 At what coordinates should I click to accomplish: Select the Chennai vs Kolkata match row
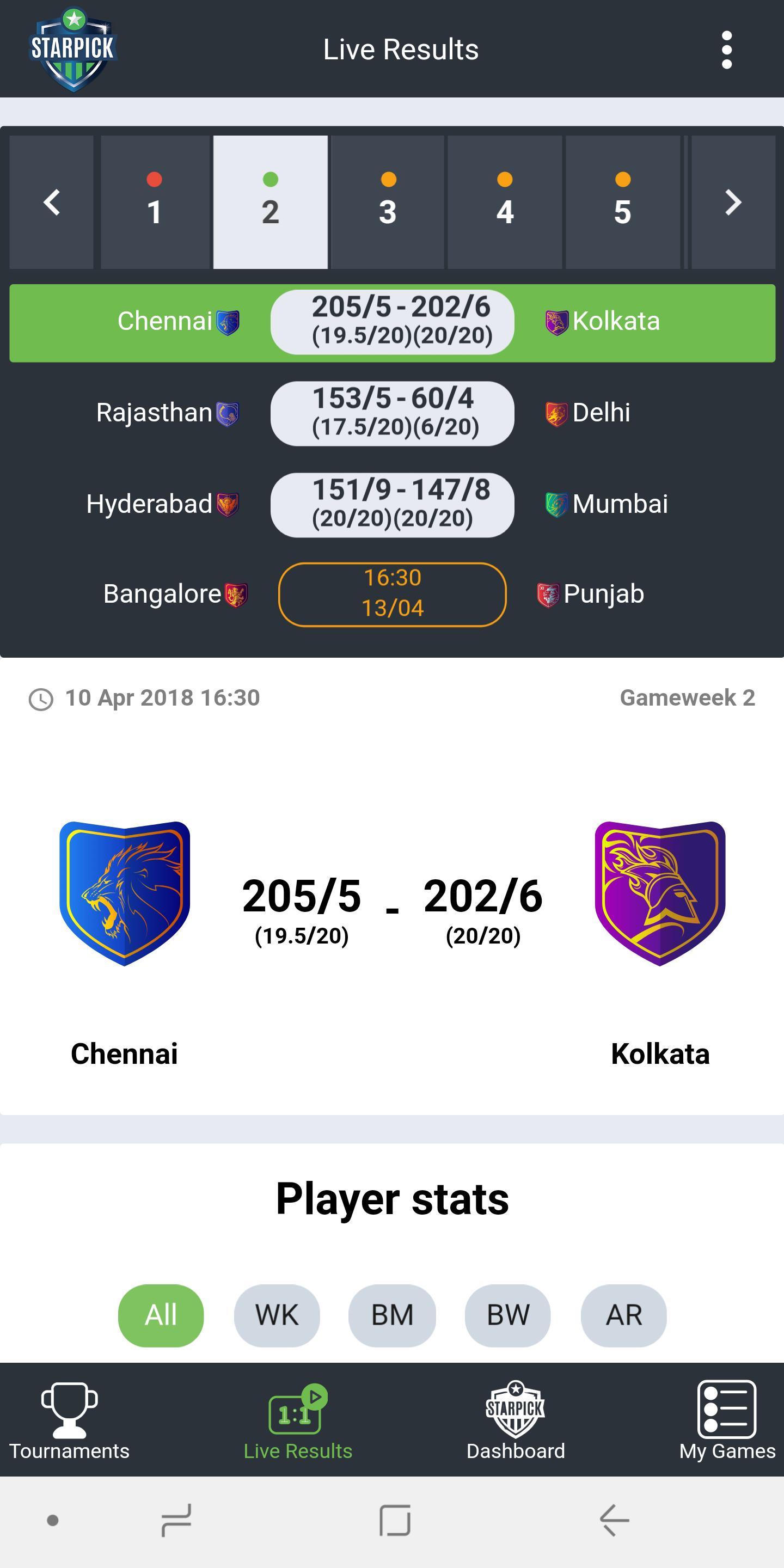tap(392, 322)
